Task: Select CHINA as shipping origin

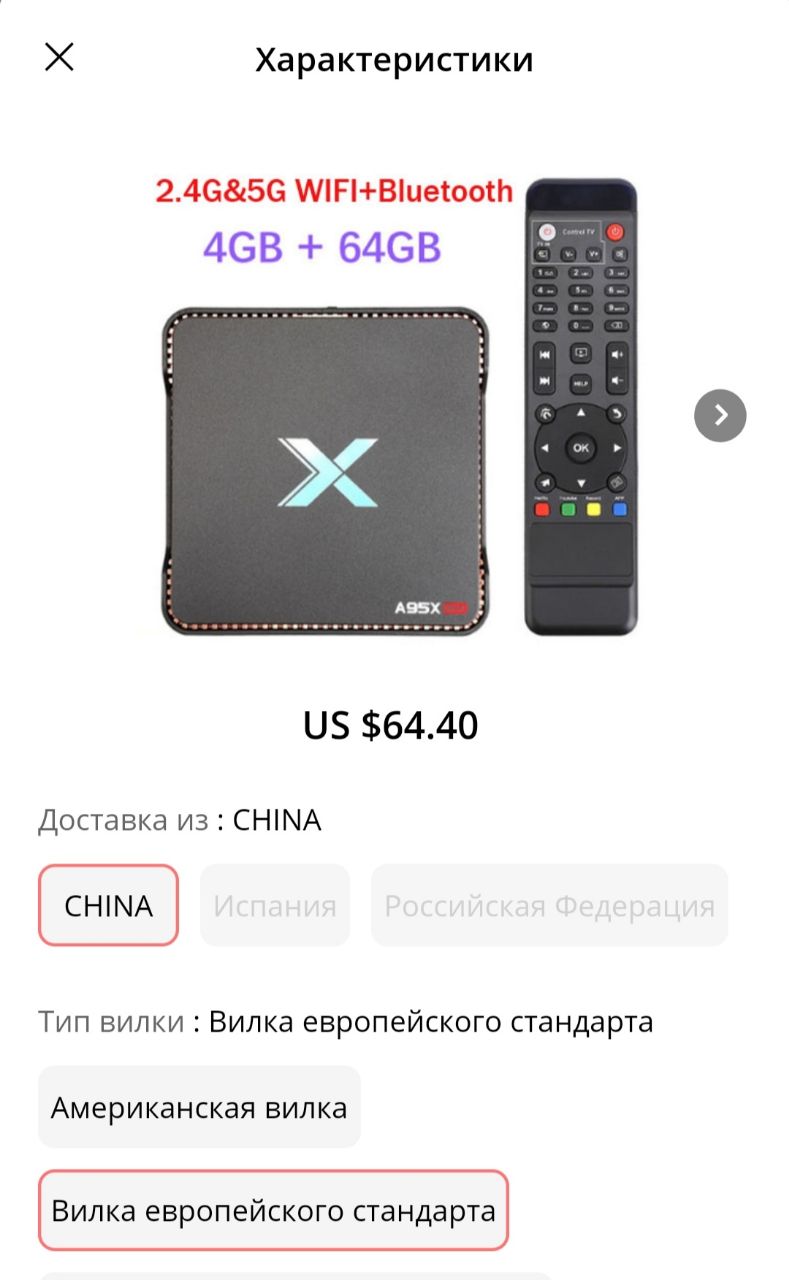Action: 108,905
